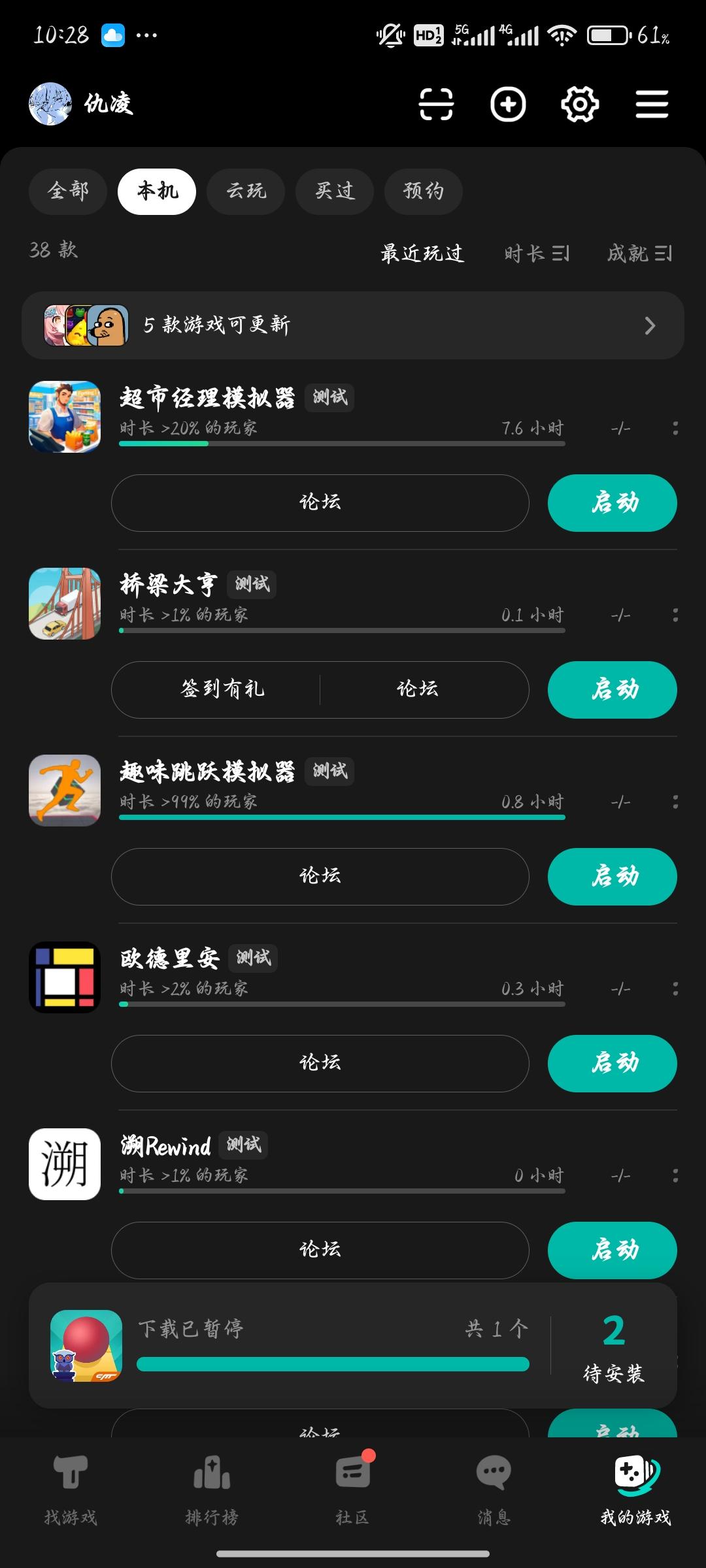
Task: Sort games by 成就
Action: pos(641,253)
